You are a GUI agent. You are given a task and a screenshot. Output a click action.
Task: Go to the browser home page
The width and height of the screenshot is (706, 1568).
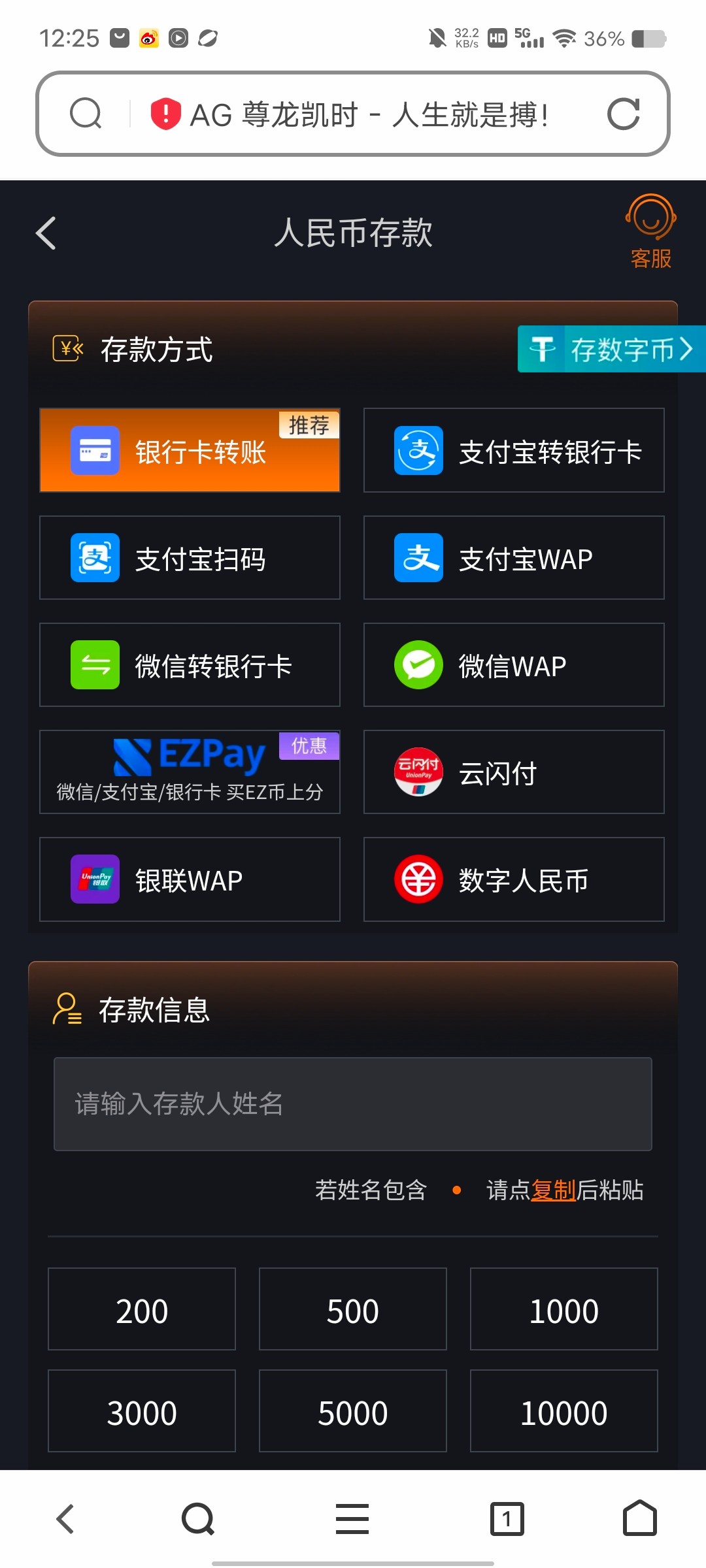(x=639, y=1518)
